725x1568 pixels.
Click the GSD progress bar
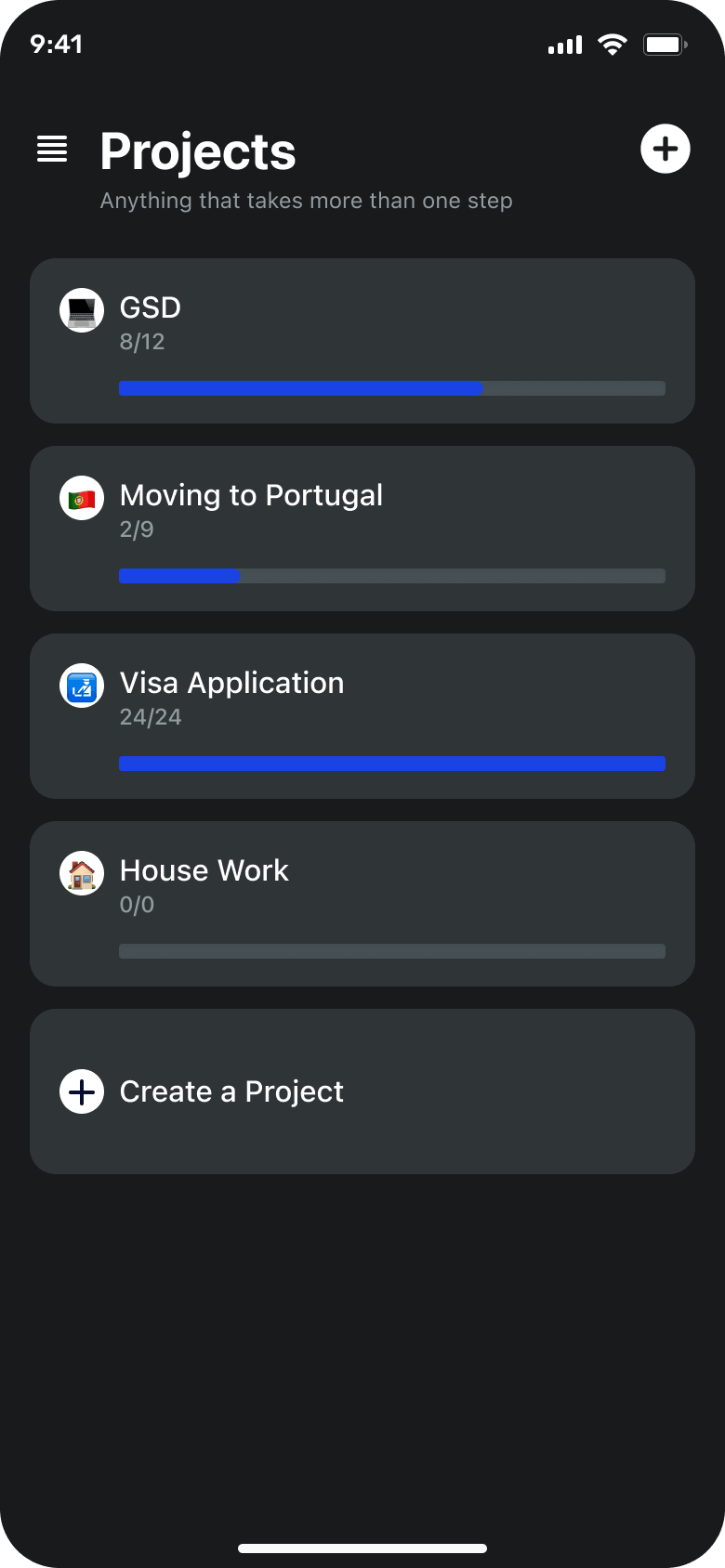[391, 388]
